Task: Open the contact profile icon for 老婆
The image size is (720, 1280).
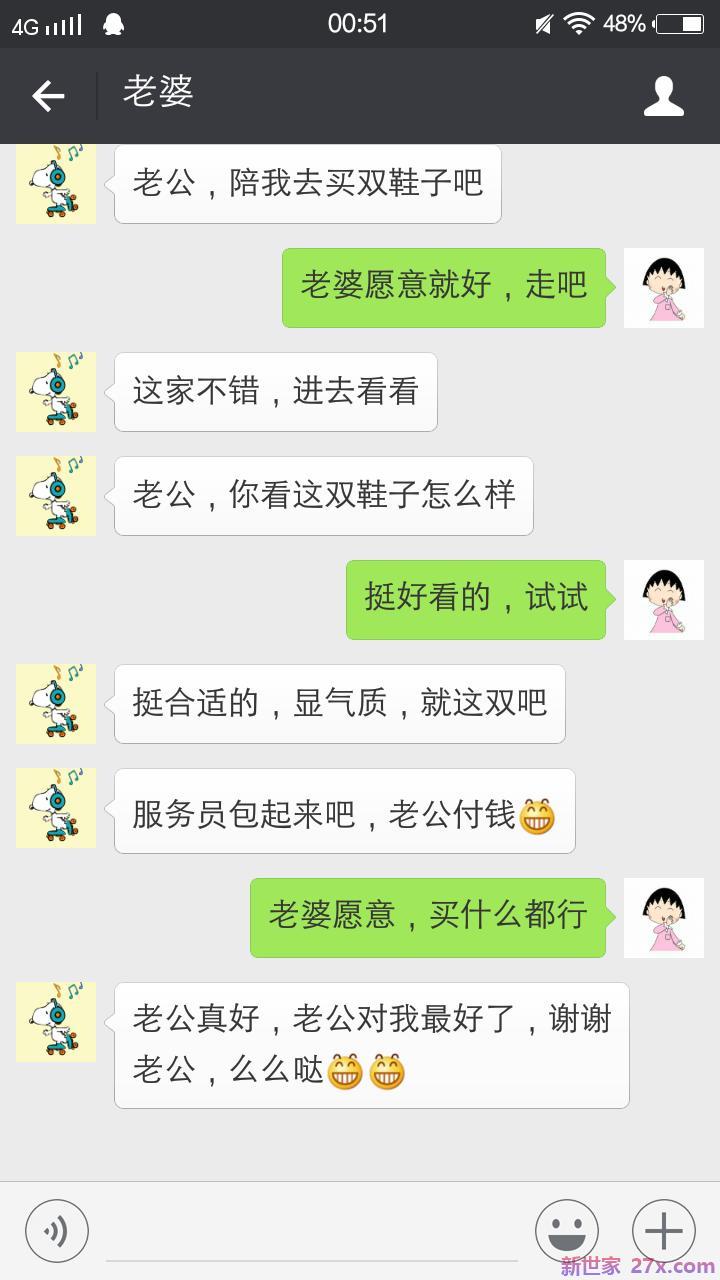Action: pyautogui.click(x=664, y=96)
